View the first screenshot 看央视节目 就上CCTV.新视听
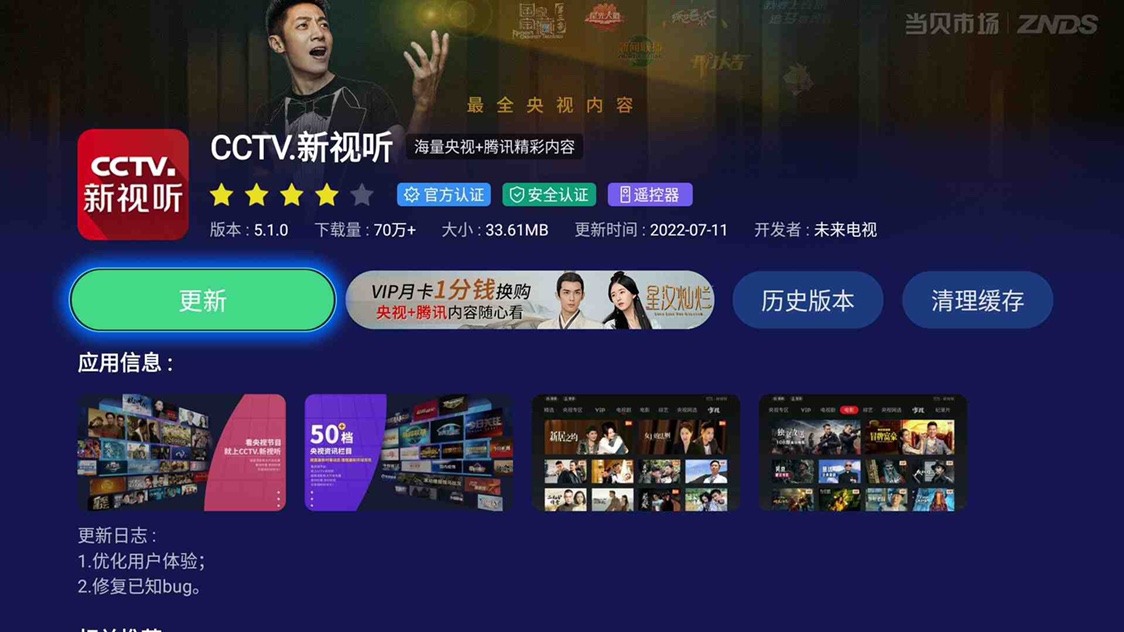1124x632 pixels. [182, 452]
